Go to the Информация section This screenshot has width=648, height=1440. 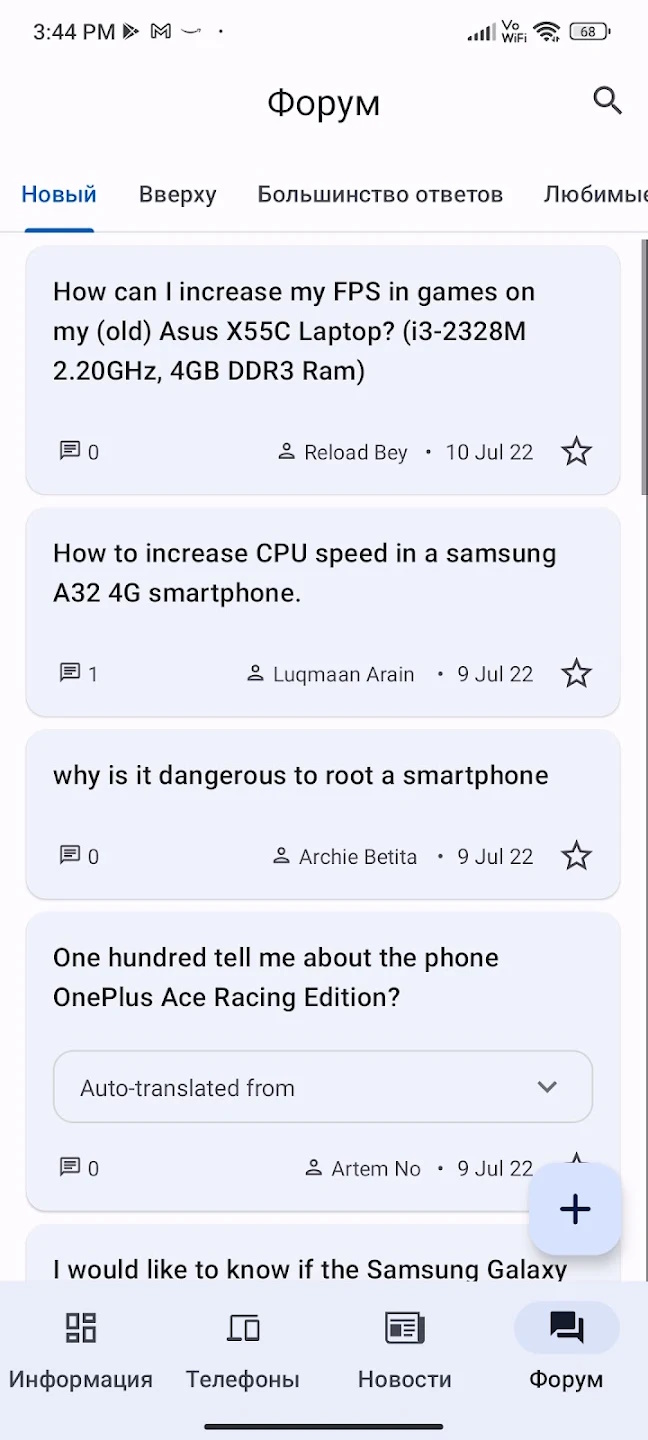pos(81,1350)
